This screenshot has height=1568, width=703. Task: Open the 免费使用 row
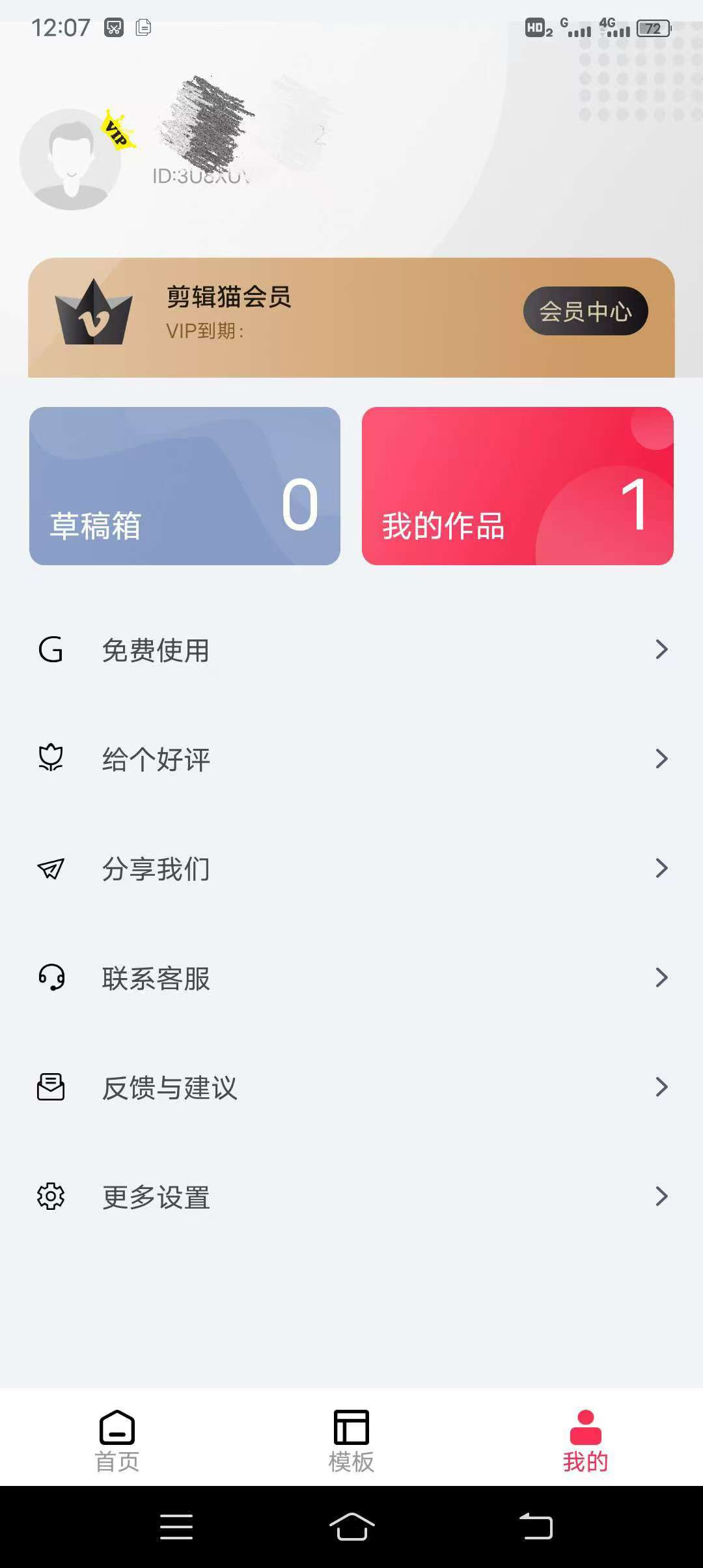351,649
